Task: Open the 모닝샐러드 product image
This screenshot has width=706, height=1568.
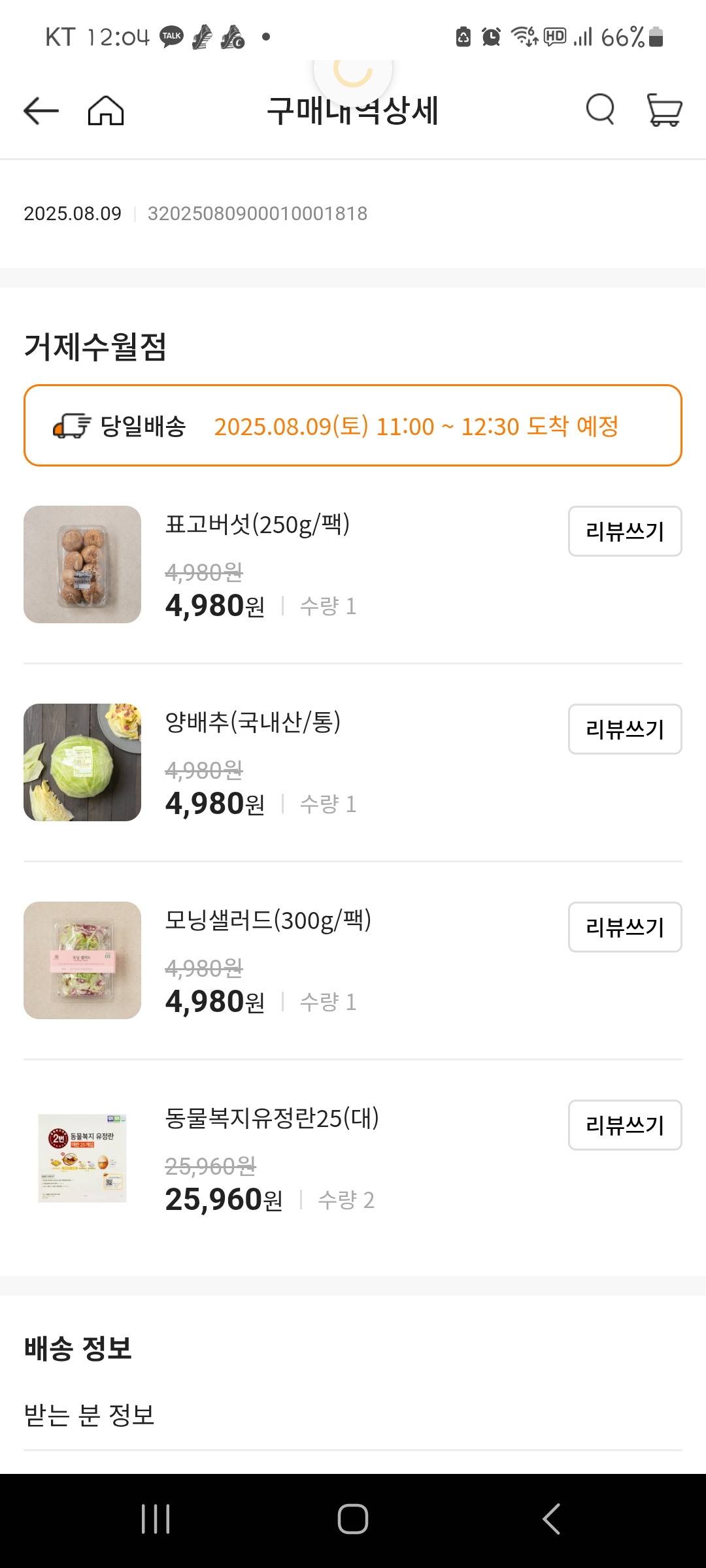Action: (x=82, y=960)
